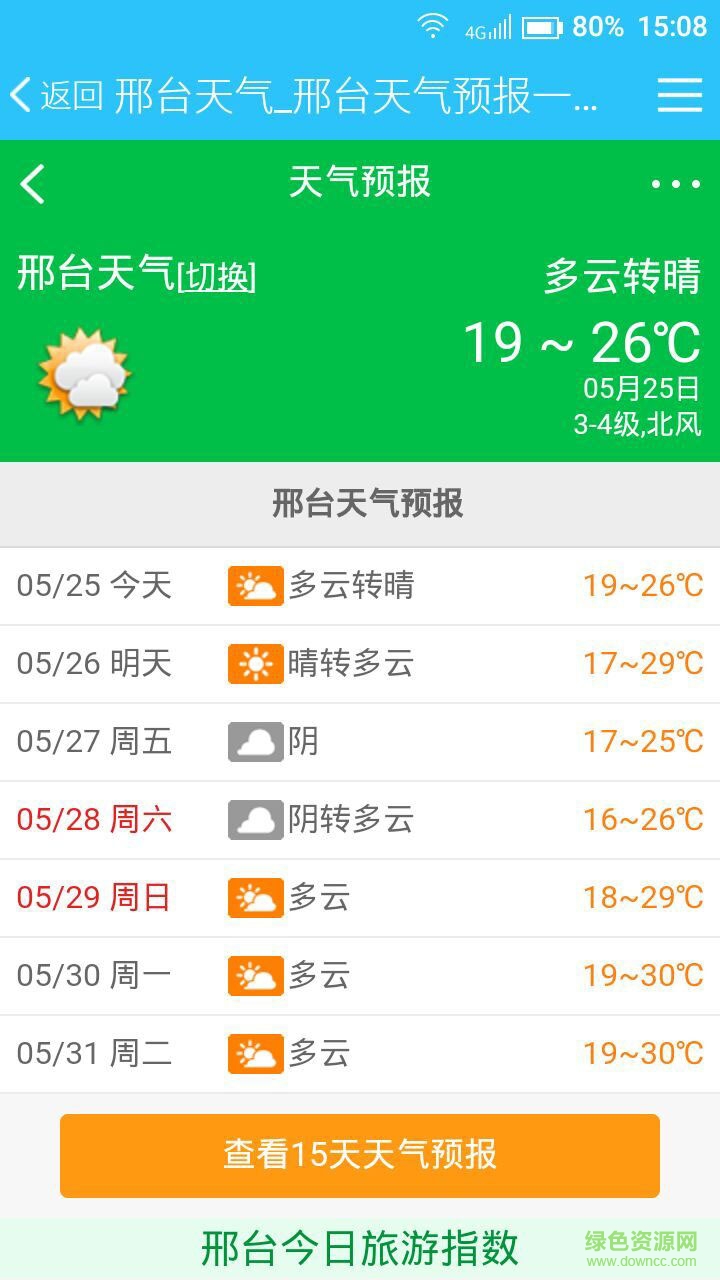Image resolution: width=720 pixels, height=1280 pixels.
Task: Click 返回 in the top browser bar
Action: pyautogui.click(x=62, y=95)
